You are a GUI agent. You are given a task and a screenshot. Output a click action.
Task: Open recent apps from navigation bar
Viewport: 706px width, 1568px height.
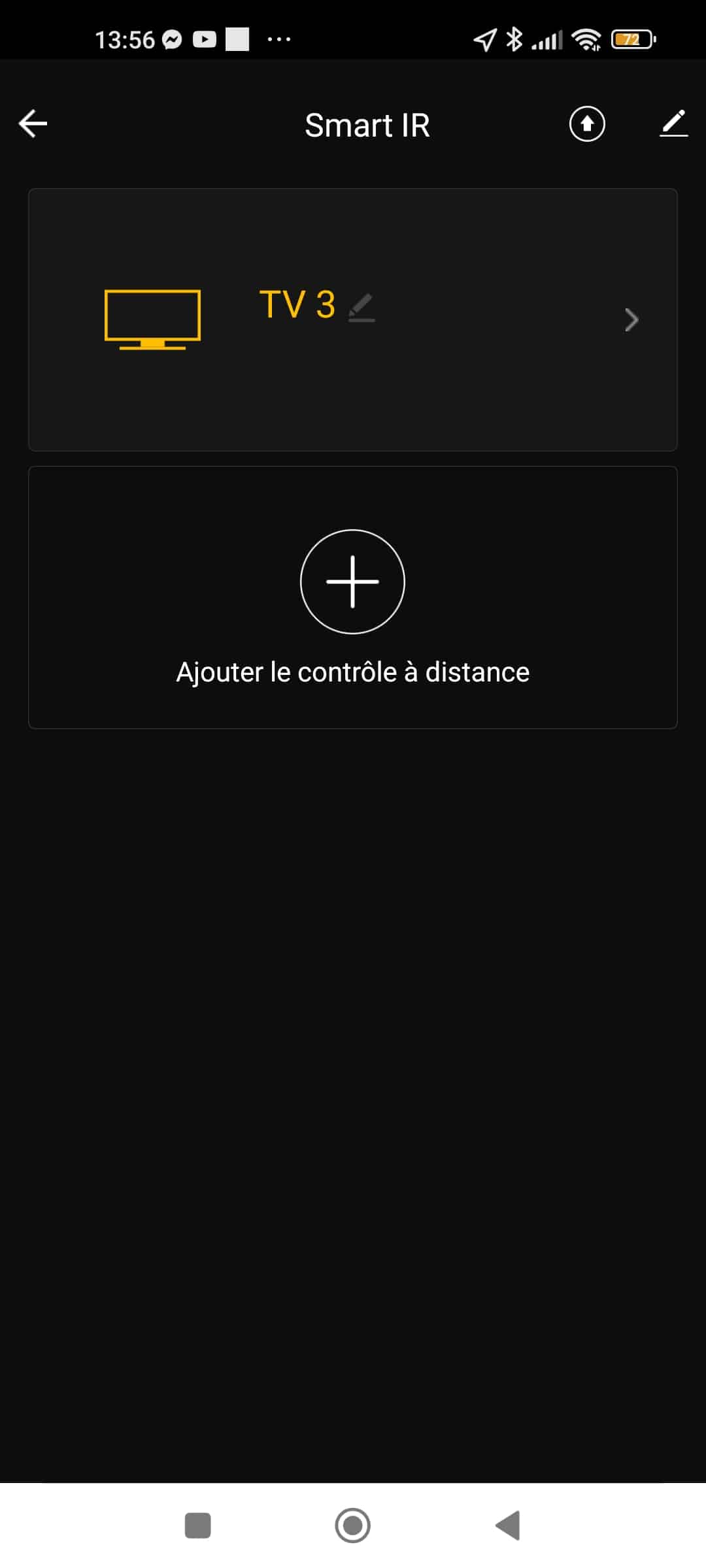point(198,1526)
